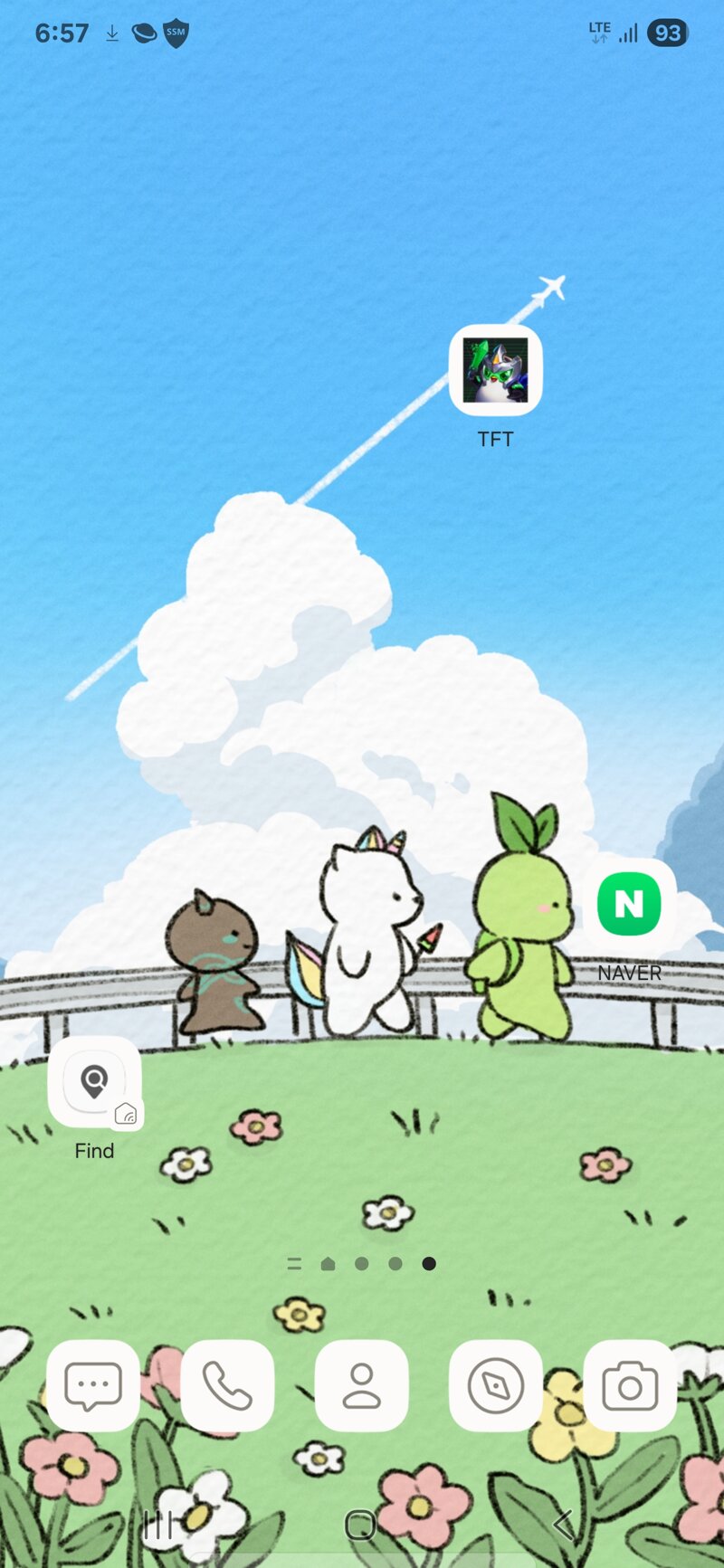The width and height of the screenshot is (724, 1568).
Task: Open the TFT game app
Action: [496, 370]
